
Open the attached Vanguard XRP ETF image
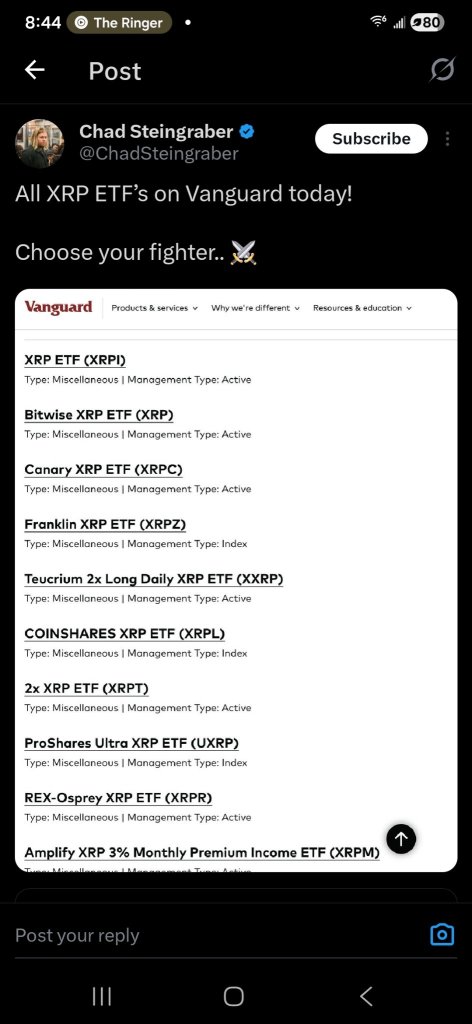[x=236, y=580]
